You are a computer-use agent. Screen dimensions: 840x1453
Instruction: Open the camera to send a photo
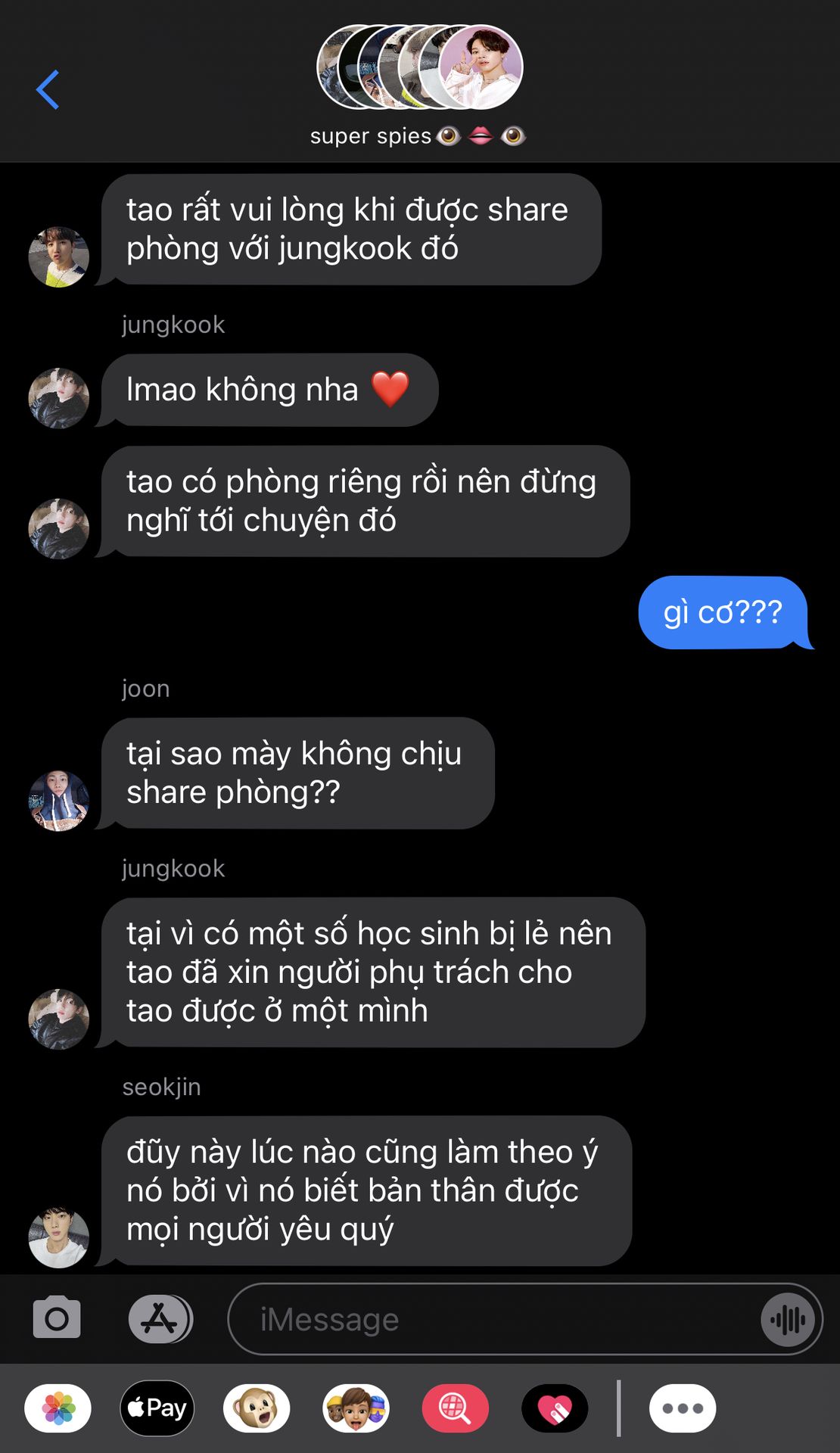(57, 1318)
